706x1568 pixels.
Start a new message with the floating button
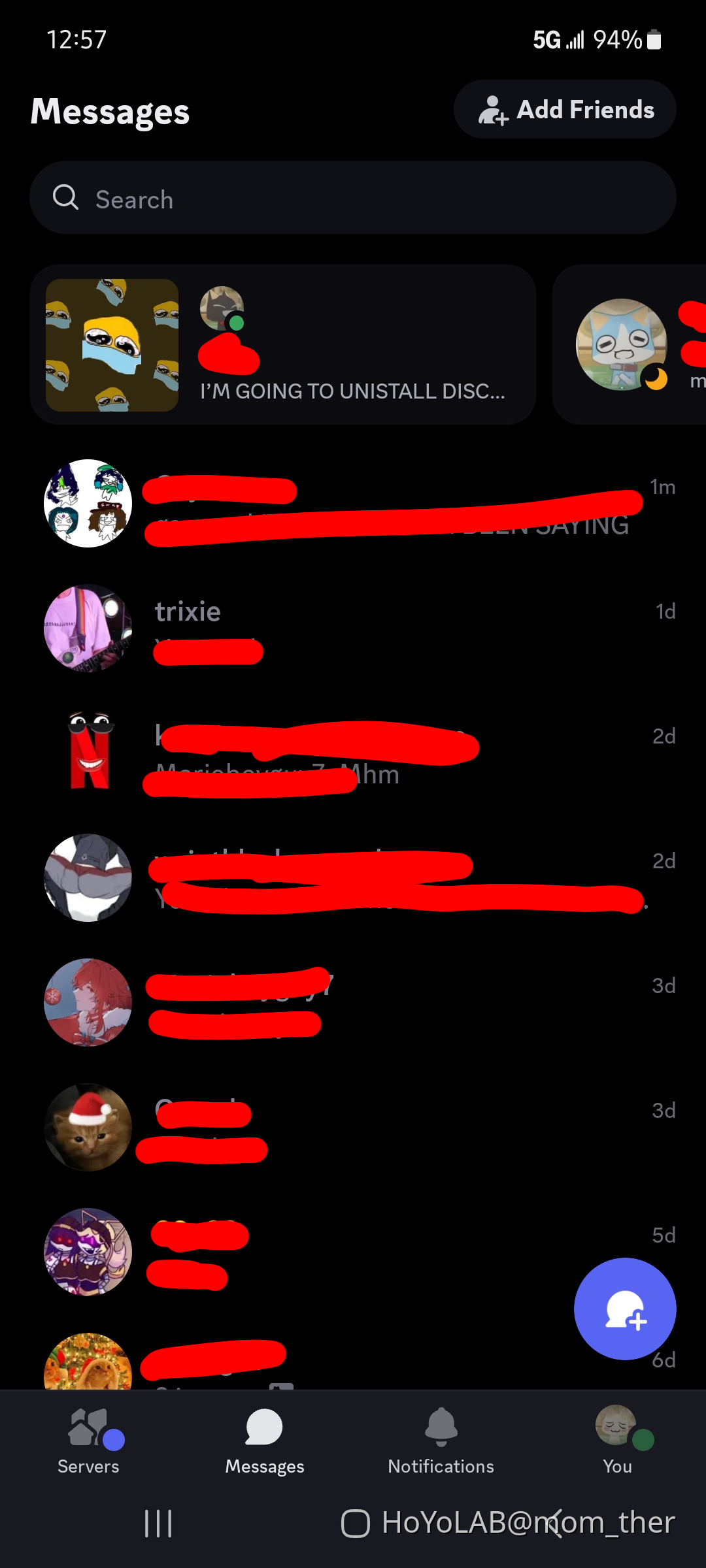[625, 1309]
